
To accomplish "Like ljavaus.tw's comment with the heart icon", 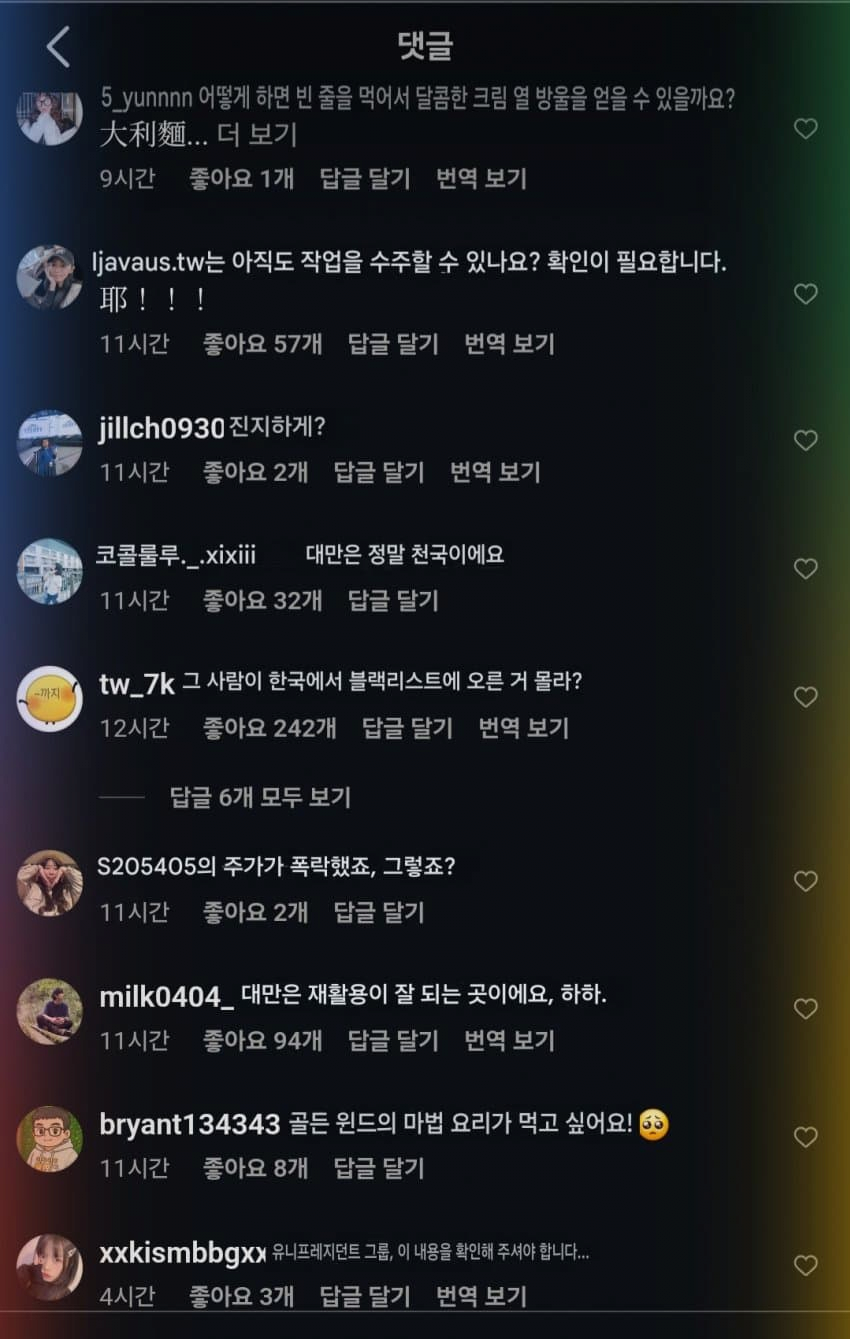I will point(806,293).
